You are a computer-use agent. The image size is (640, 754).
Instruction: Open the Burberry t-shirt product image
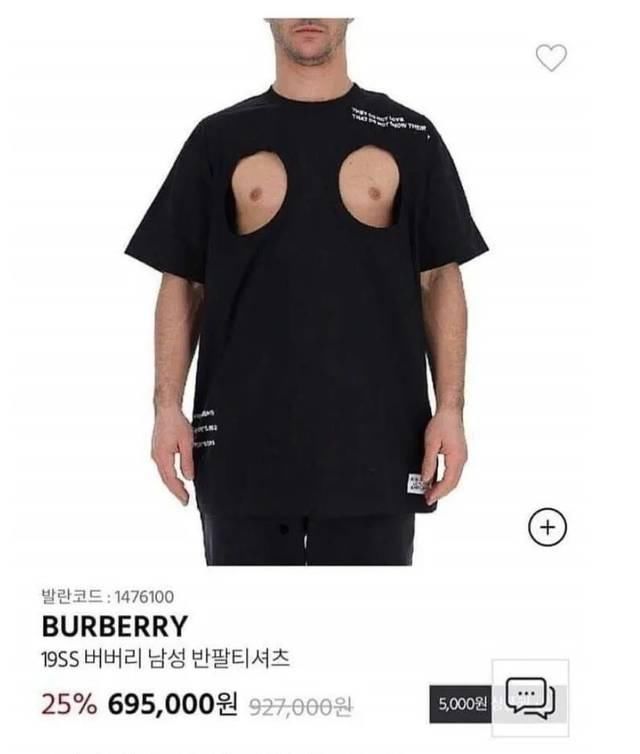point(306,300)
